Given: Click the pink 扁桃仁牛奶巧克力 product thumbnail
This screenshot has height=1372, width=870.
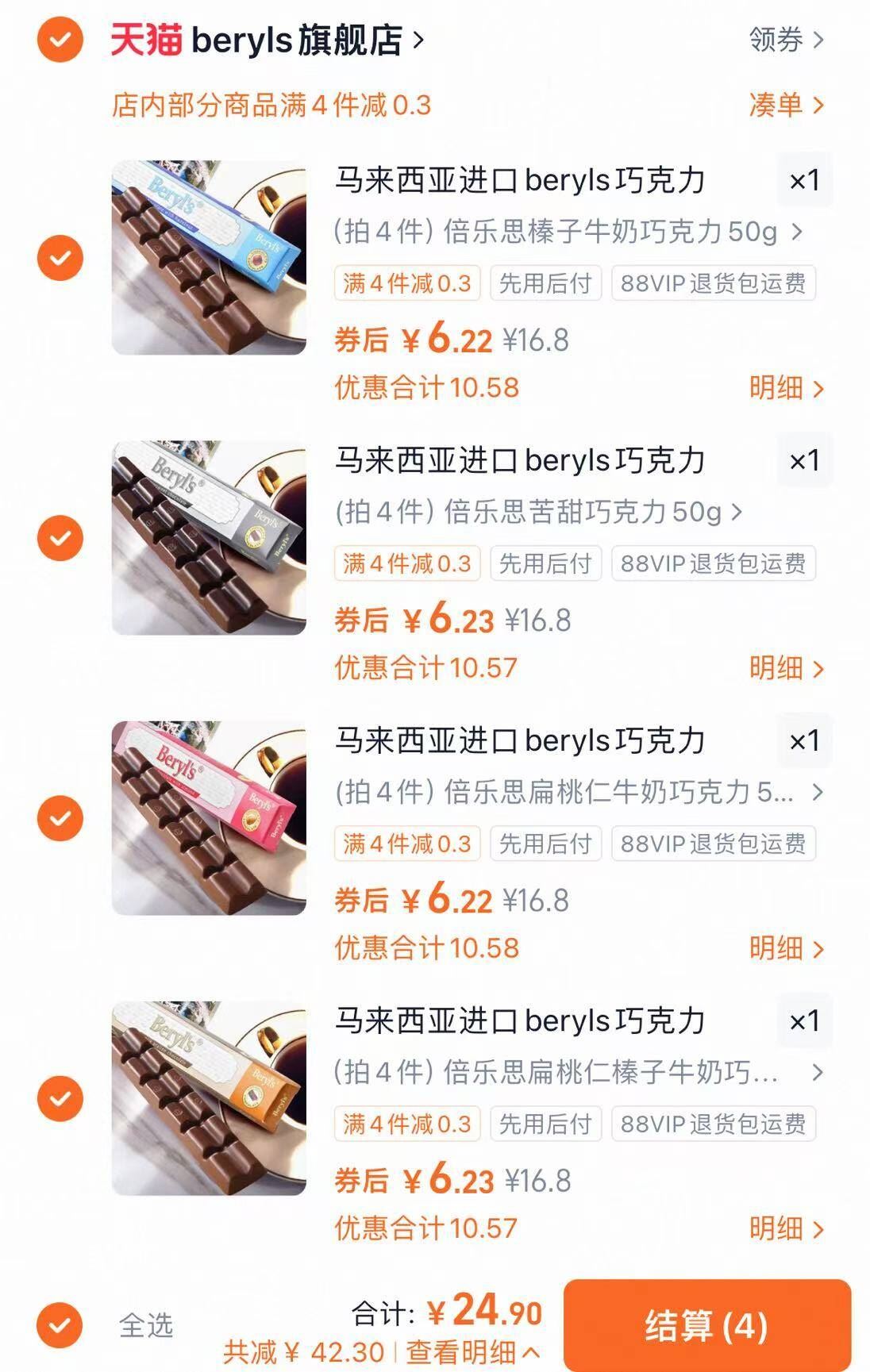Looking at the screenshot, I should pyautogui.click(x=208, y=816).
